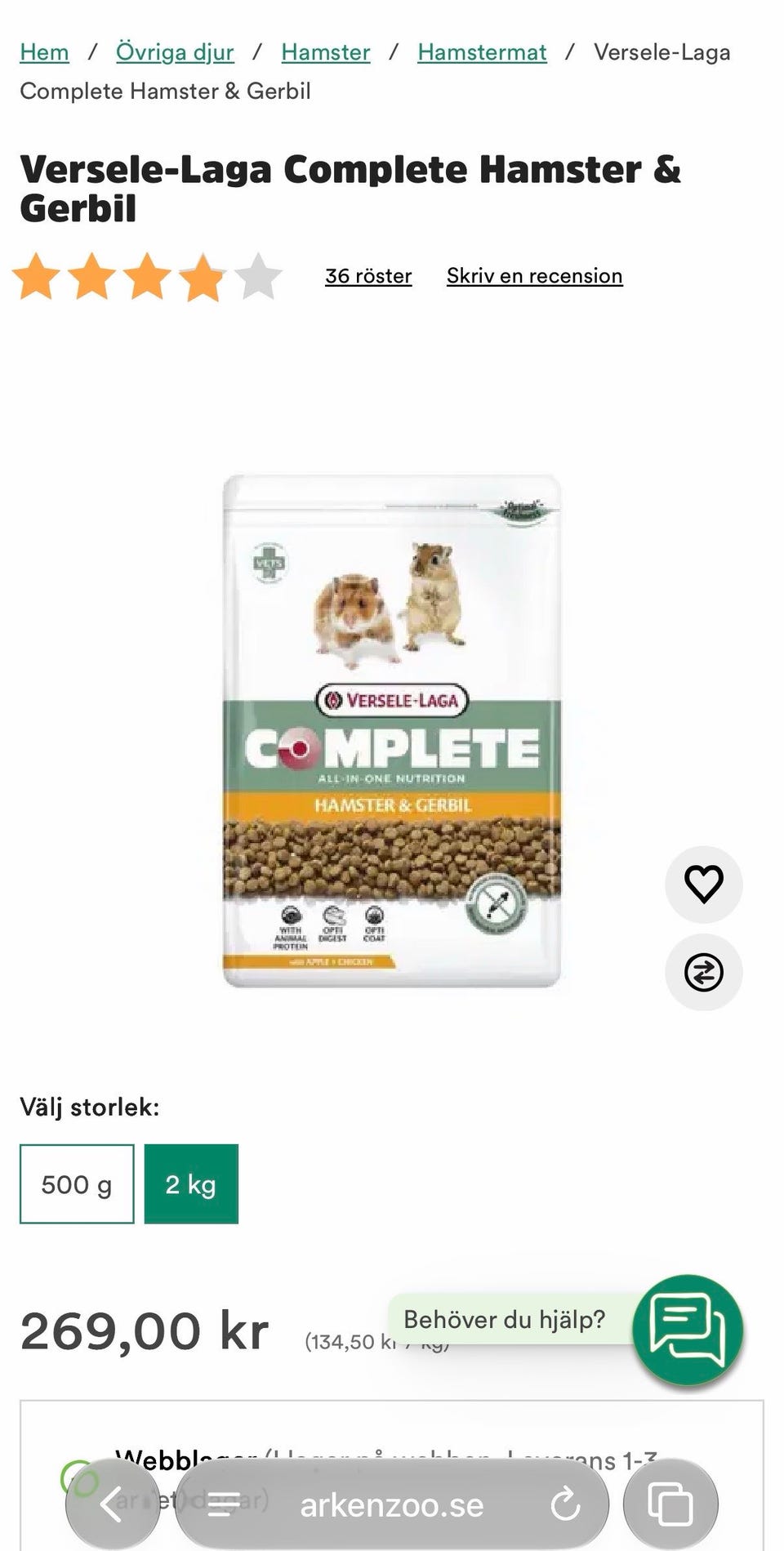
Task: Open the help chat bubble button
Action: [688, 1330]
